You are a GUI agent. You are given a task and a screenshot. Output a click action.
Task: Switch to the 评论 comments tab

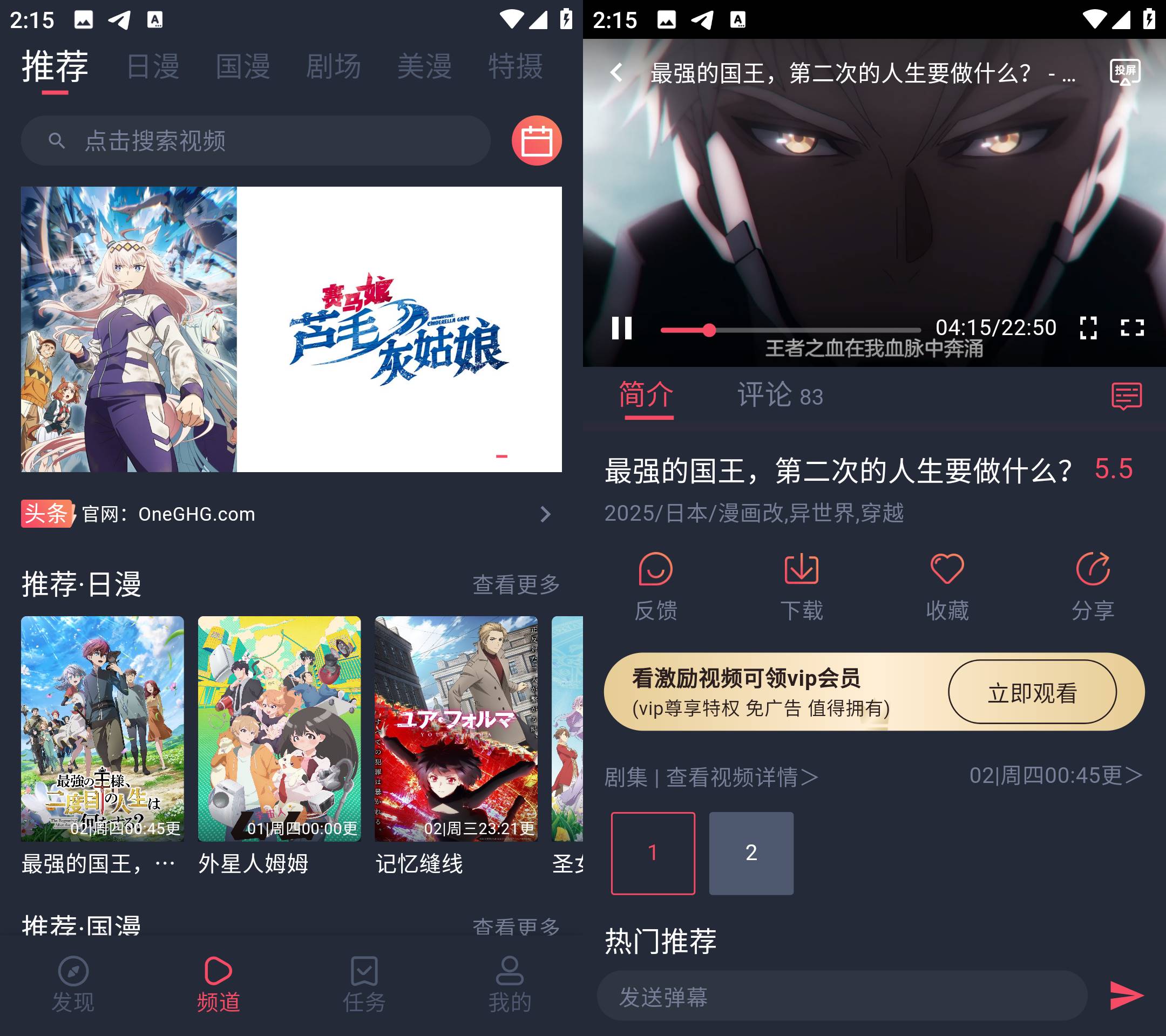pyautogui.click(x=779, y=395)
